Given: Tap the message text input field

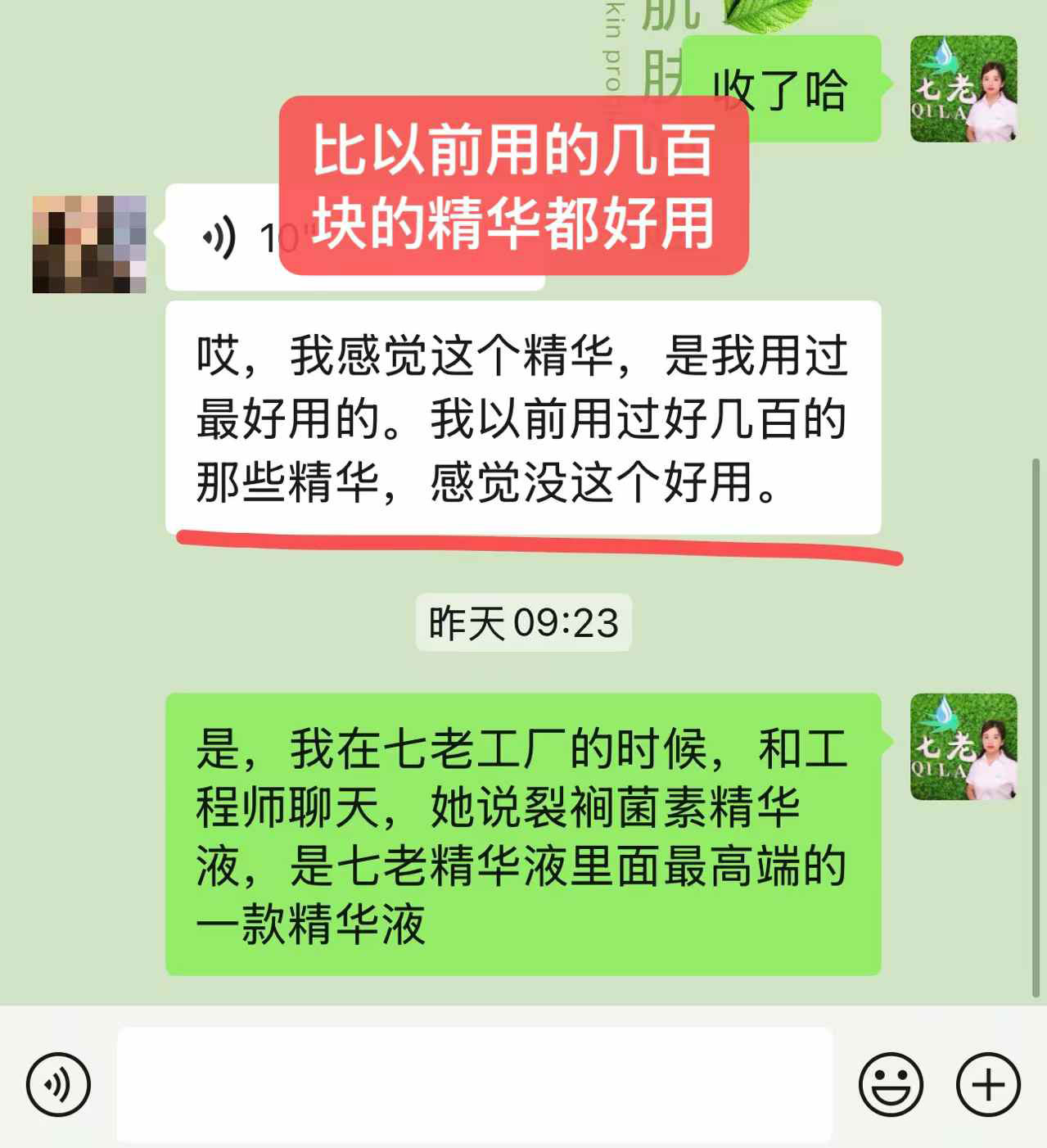Looking at the screenshot, I should coord(475,1084).
